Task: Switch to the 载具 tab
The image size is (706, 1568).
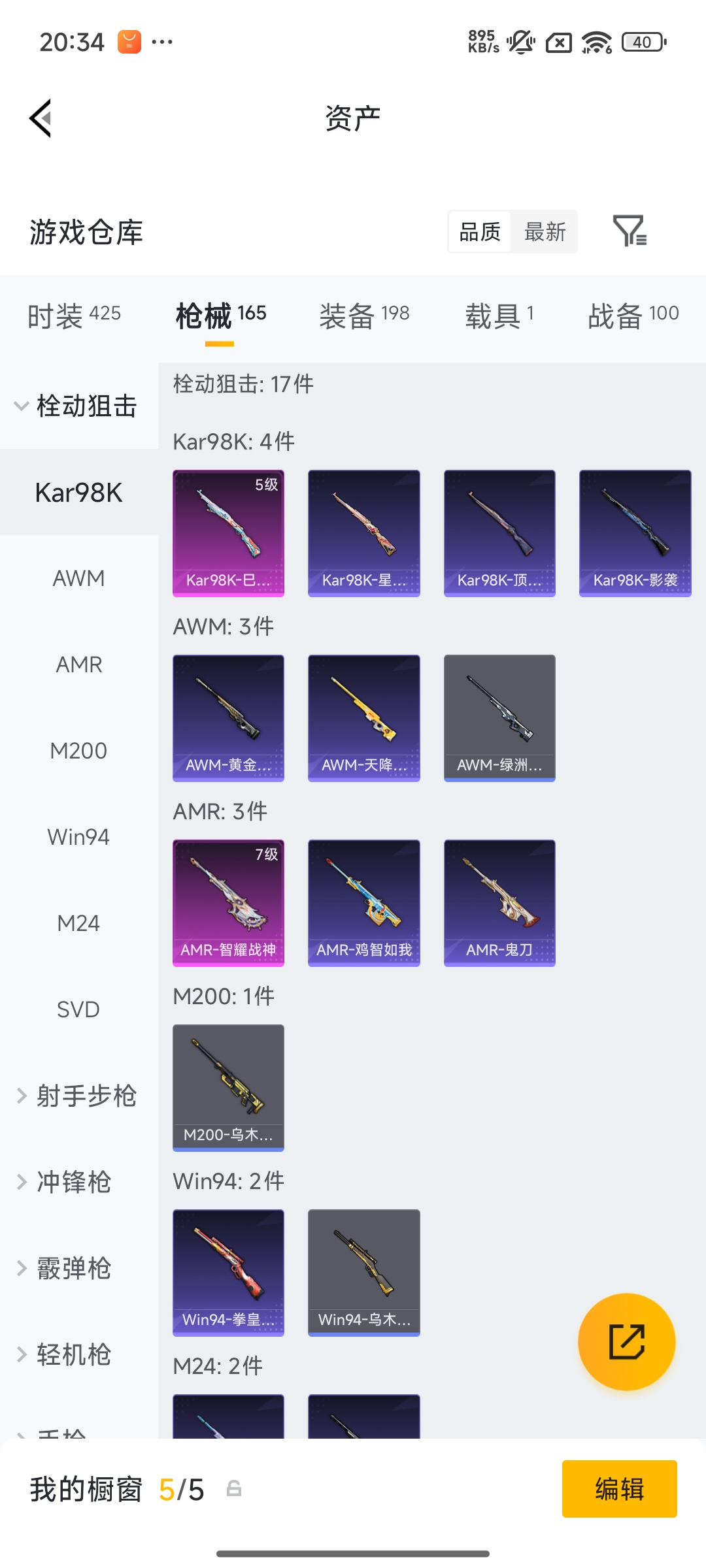Action: (499, 316)
